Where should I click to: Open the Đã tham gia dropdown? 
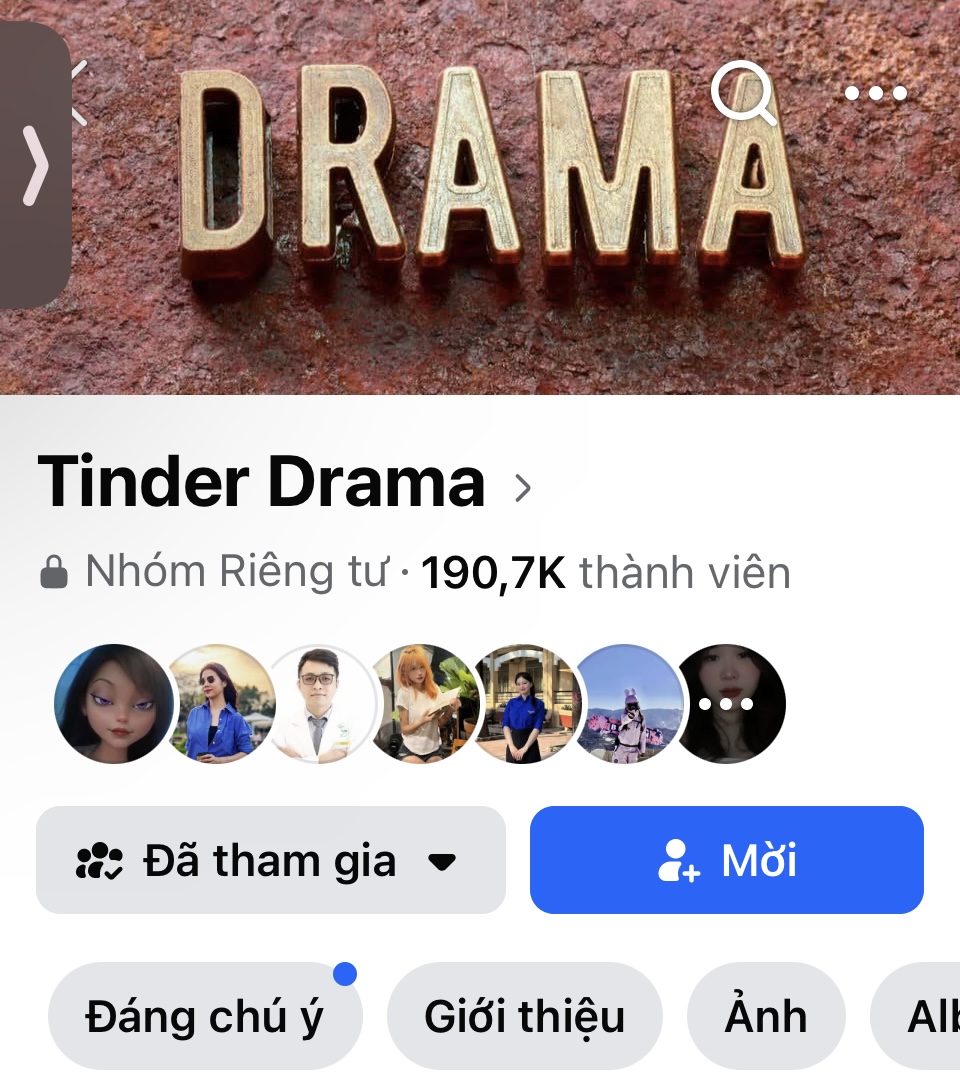pos(270,861)
